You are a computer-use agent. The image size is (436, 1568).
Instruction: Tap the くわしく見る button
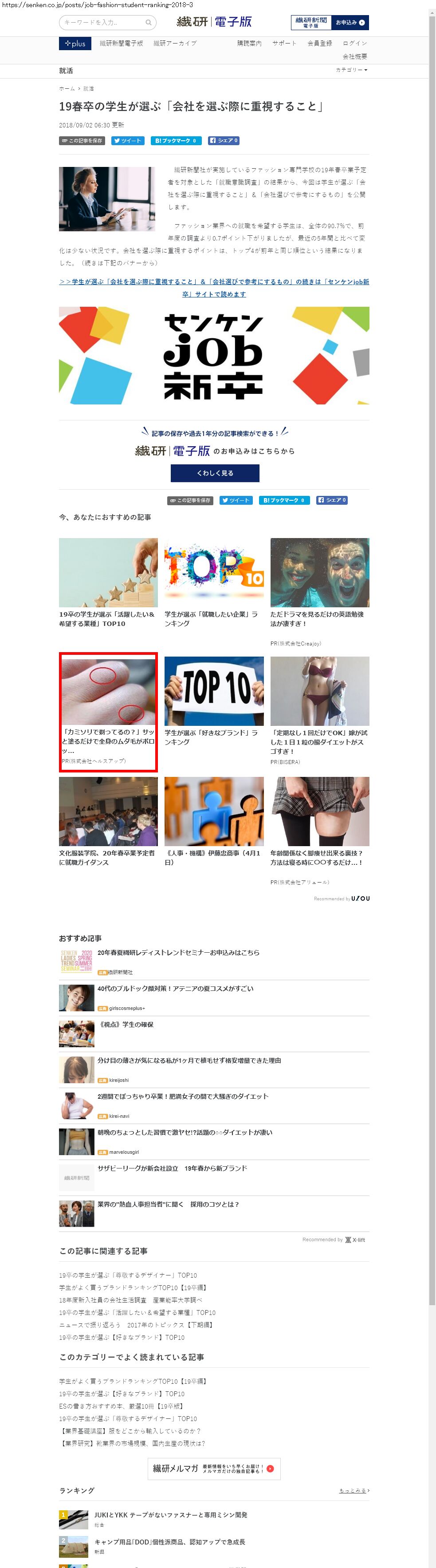pos(215,473)
